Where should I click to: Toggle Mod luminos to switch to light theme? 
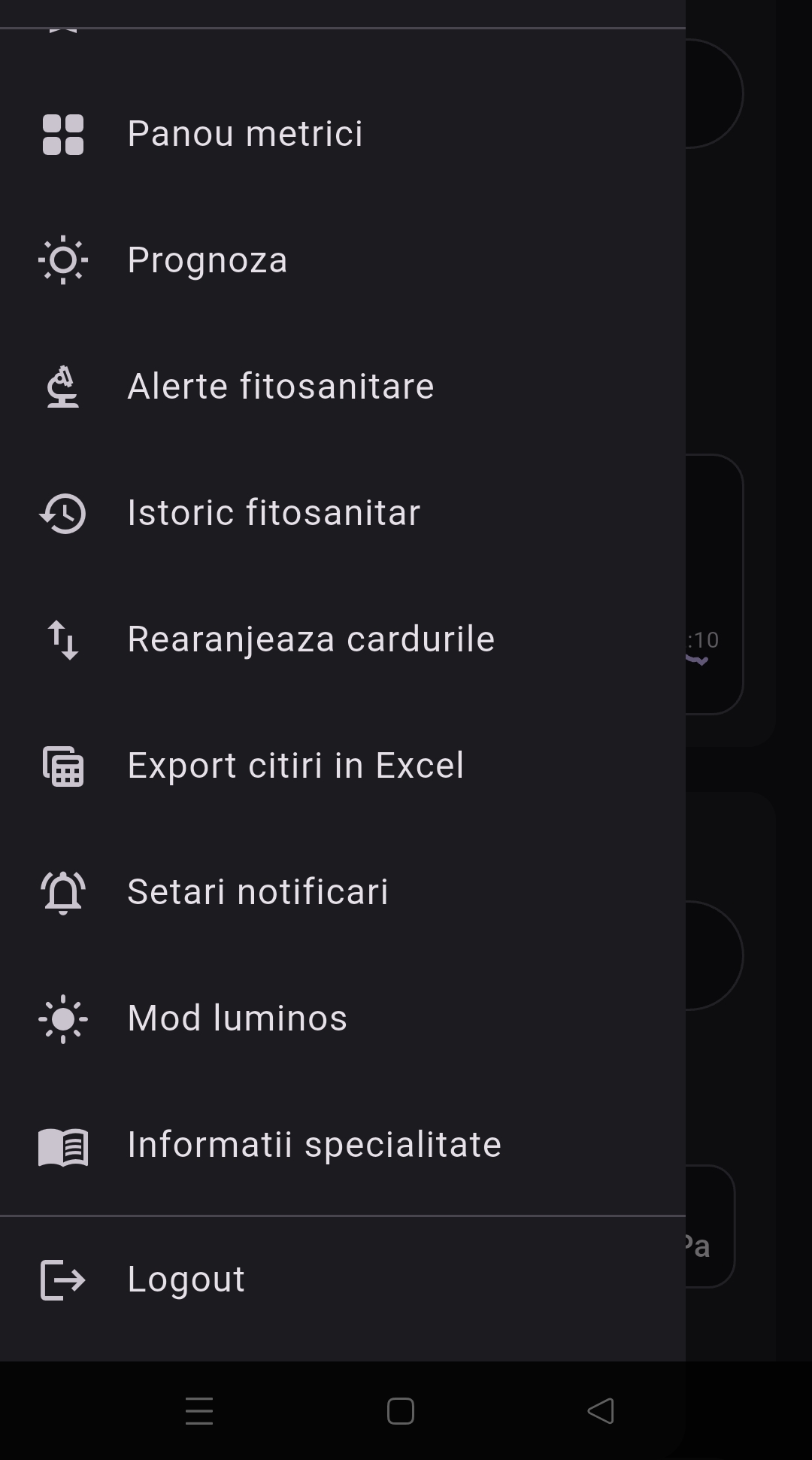coord(237,1018)
